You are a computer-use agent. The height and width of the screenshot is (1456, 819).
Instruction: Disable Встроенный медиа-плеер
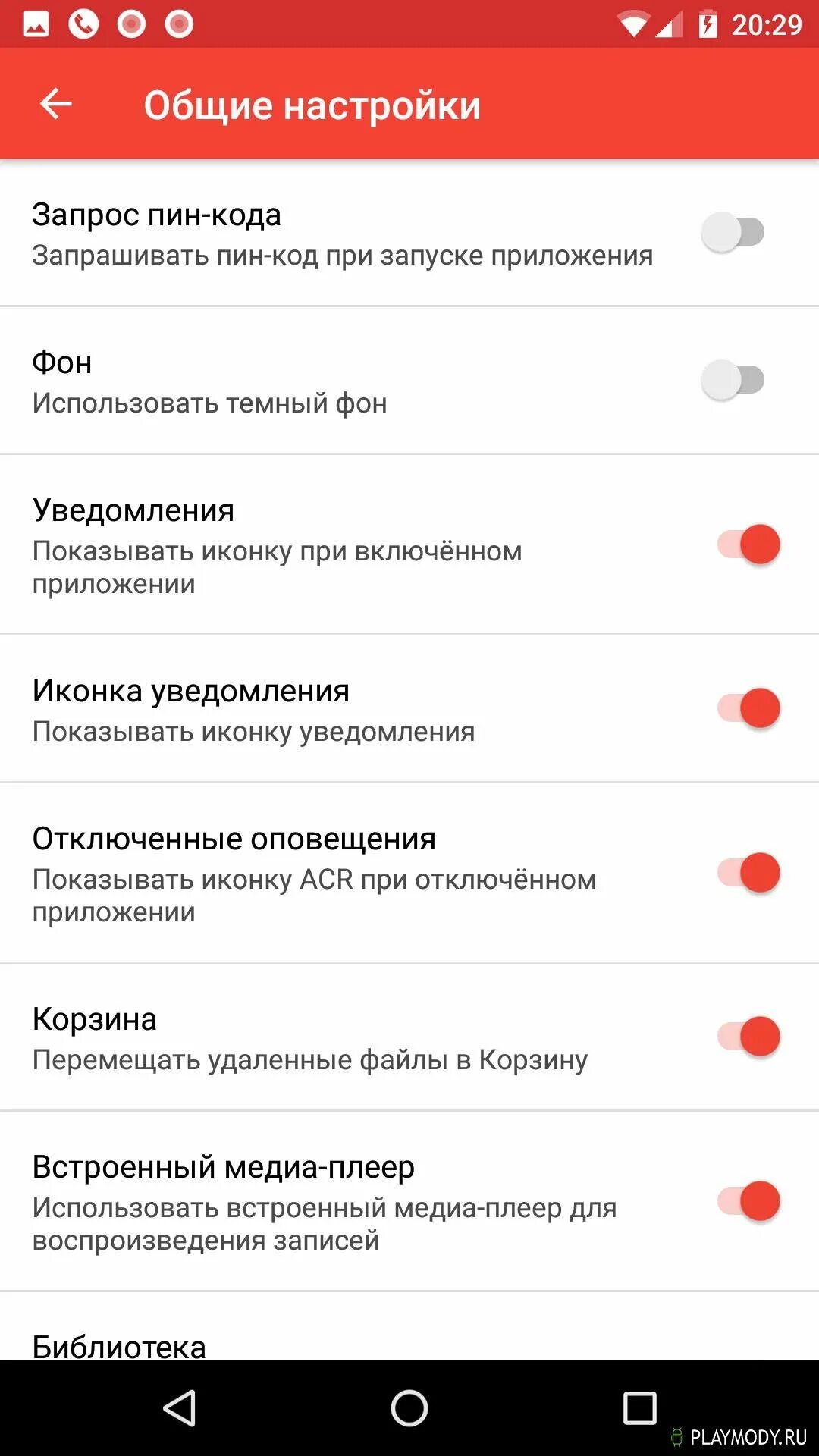[749, 1201]
